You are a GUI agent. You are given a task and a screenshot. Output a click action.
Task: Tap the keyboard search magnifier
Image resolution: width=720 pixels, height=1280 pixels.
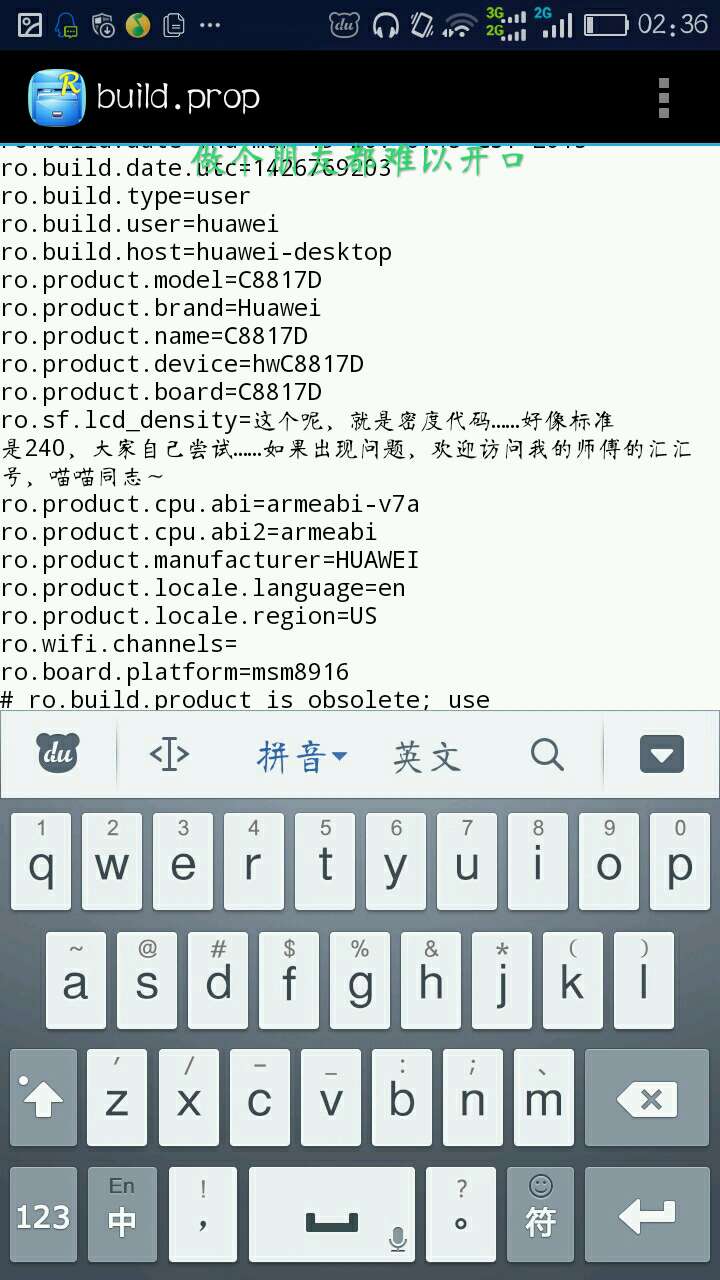[547, 754]
